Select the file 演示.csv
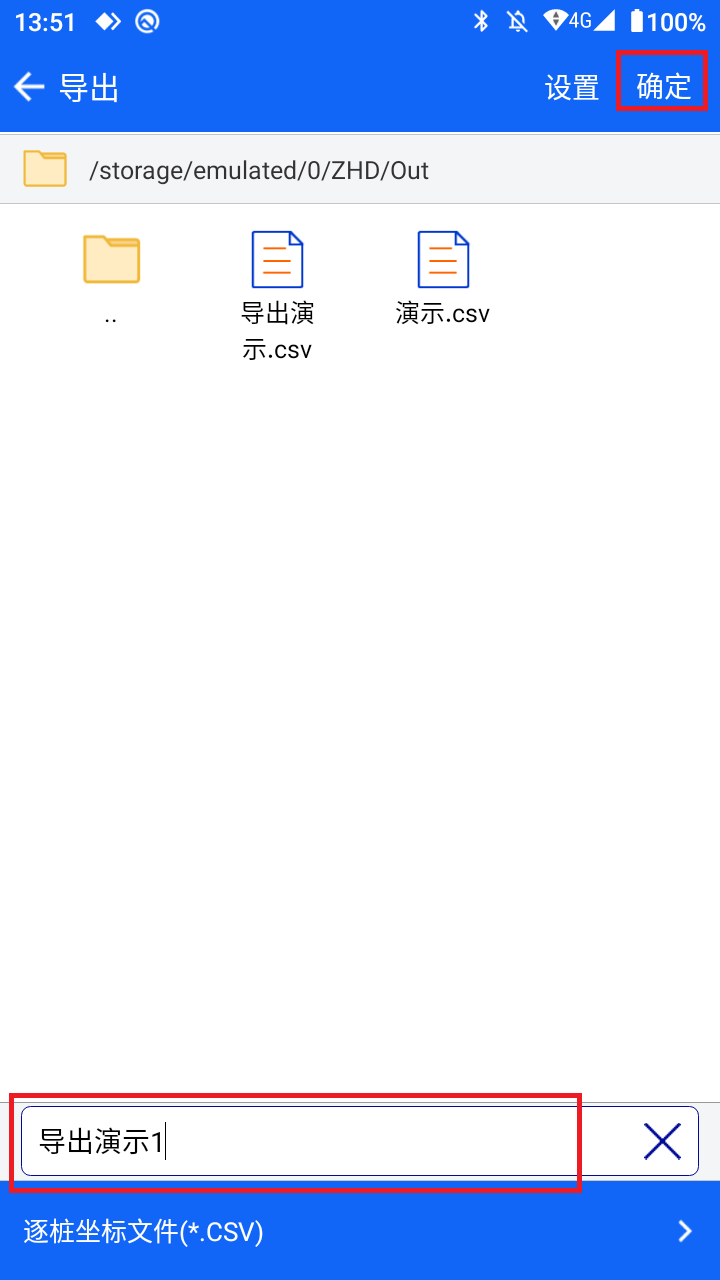Image resolution: width=720 pixels, height=1280 pixels. (443, 278)
